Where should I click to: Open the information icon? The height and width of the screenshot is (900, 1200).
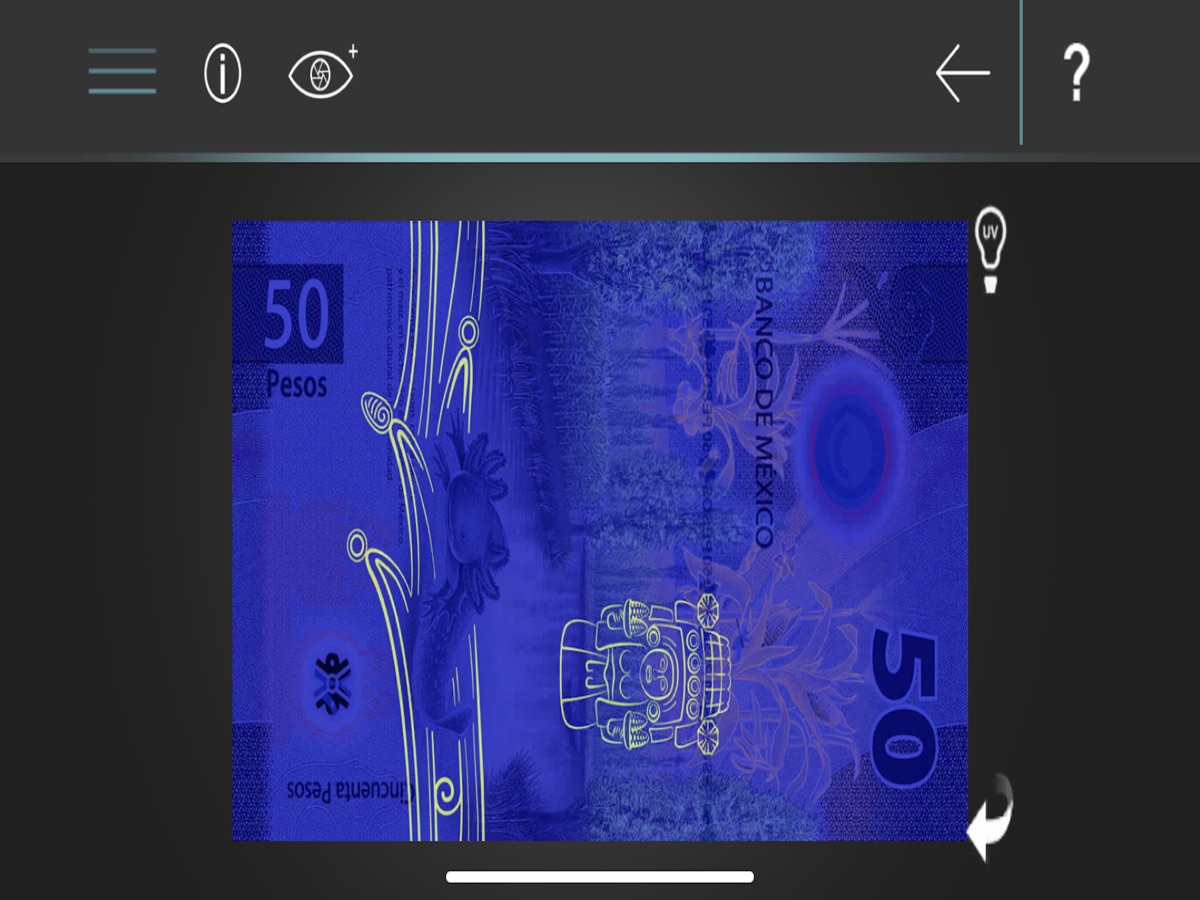[x=222, y=73]
